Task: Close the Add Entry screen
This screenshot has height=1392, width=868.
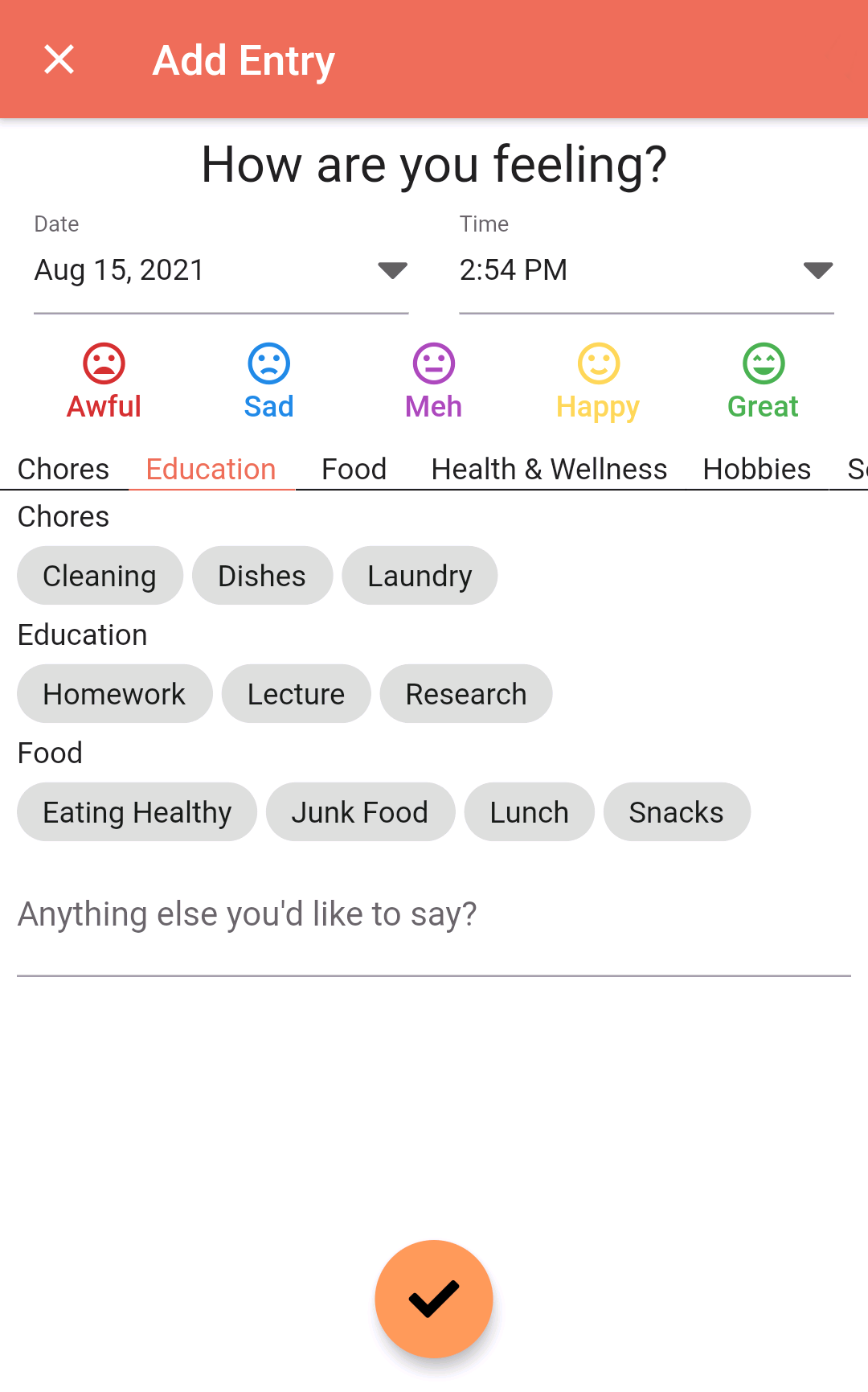Action: [59, 60]
